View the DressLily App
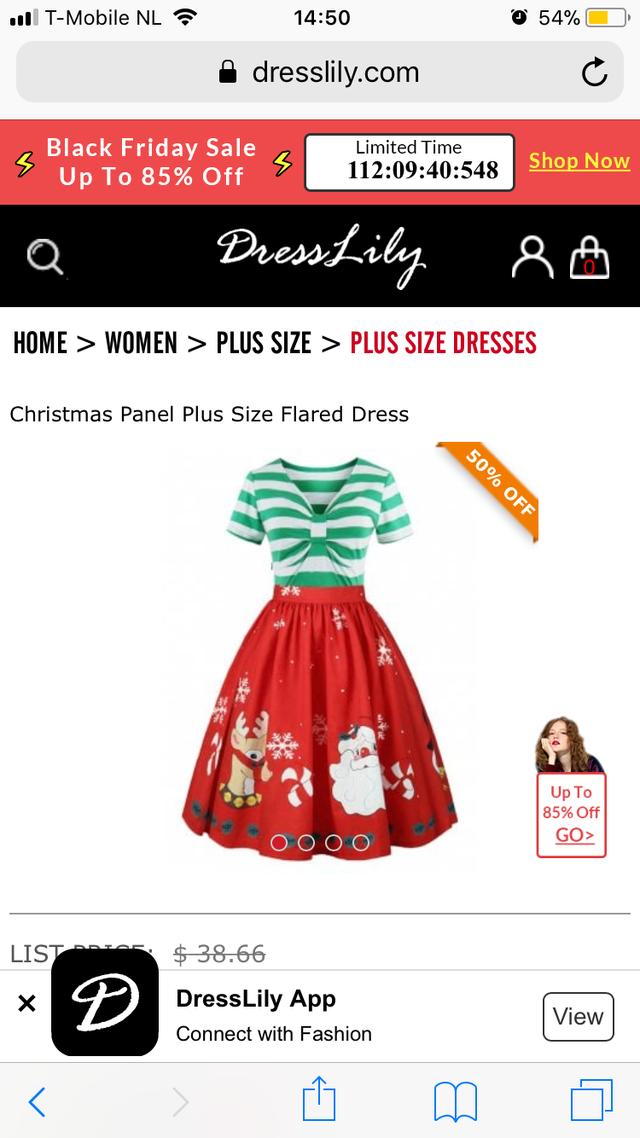The width and height of the screenshot is (640, 1138). point(578,1016)
